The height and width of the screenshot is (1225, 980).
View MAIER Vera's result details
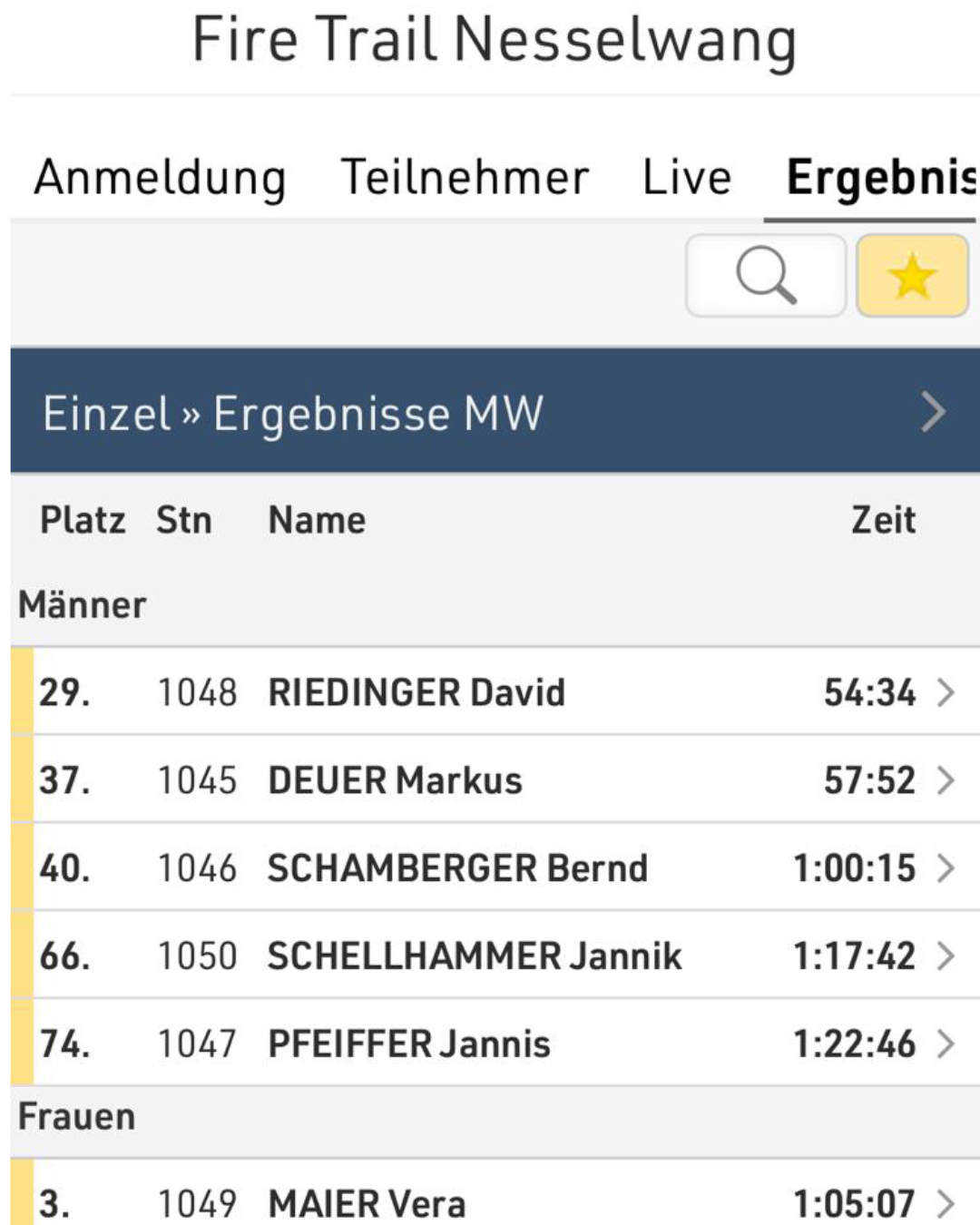[x=495, y=1202]
